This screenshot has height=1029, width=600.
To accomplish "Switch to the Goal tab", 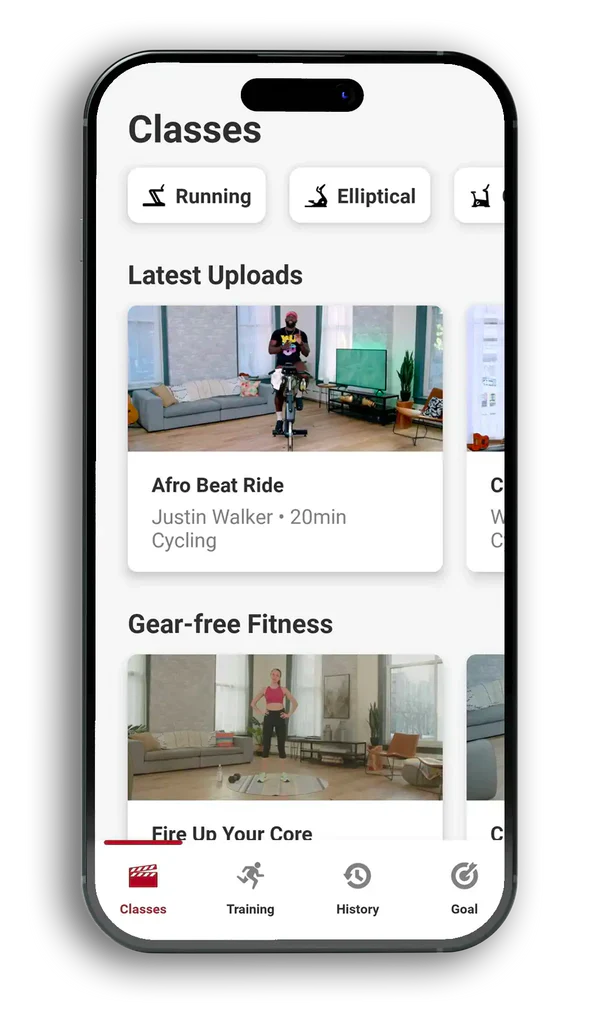I will point(464,888).
